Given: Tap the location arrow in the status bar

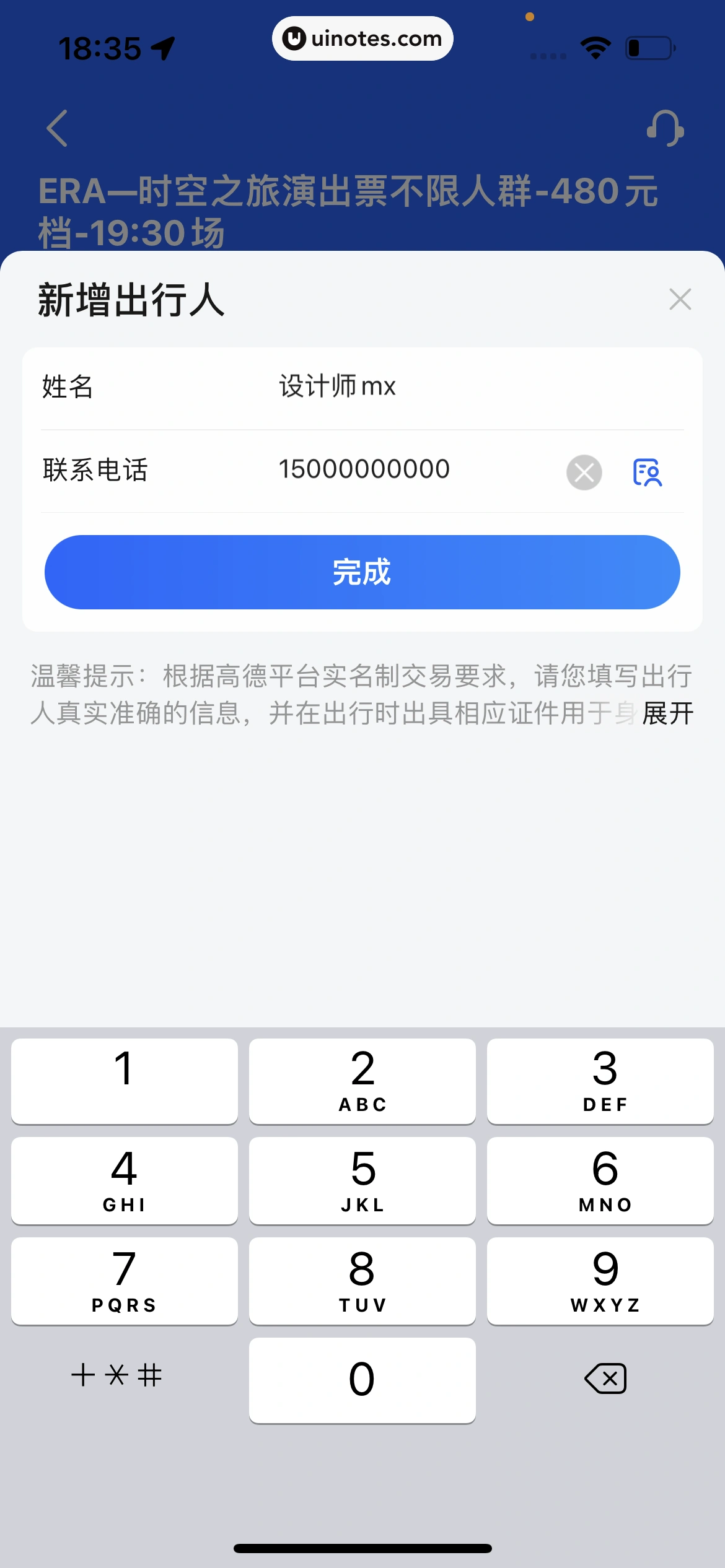Looking at the screenshot, I should point(162,48).
